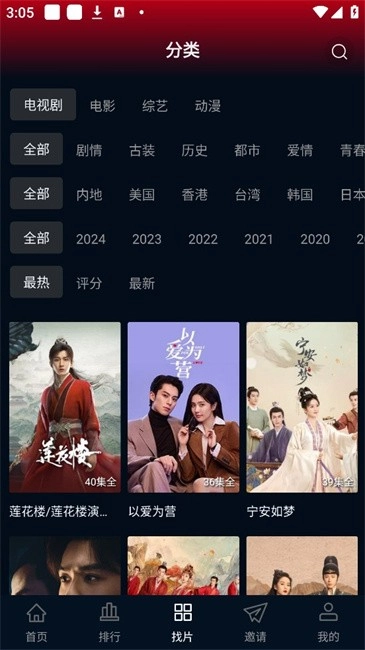Open 宁安如梦 drama

[302, 407]
